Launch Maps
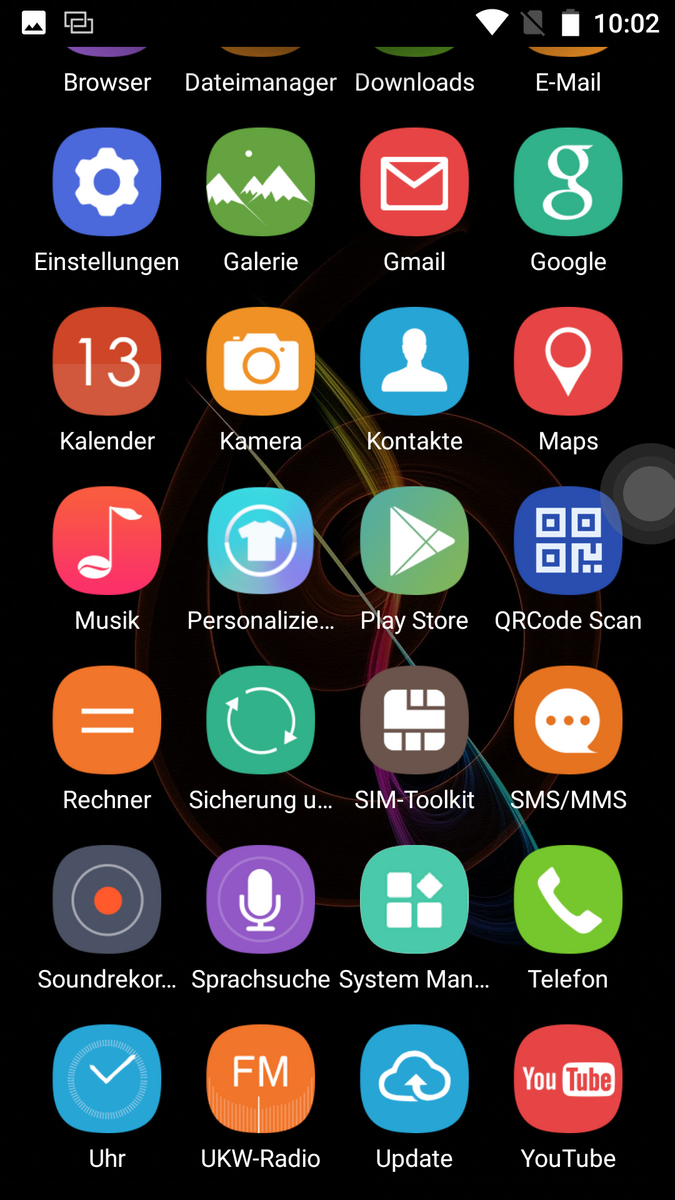The width and height of the screenshot is (675, 1200). pyautogui.click(x=568, y=362)
